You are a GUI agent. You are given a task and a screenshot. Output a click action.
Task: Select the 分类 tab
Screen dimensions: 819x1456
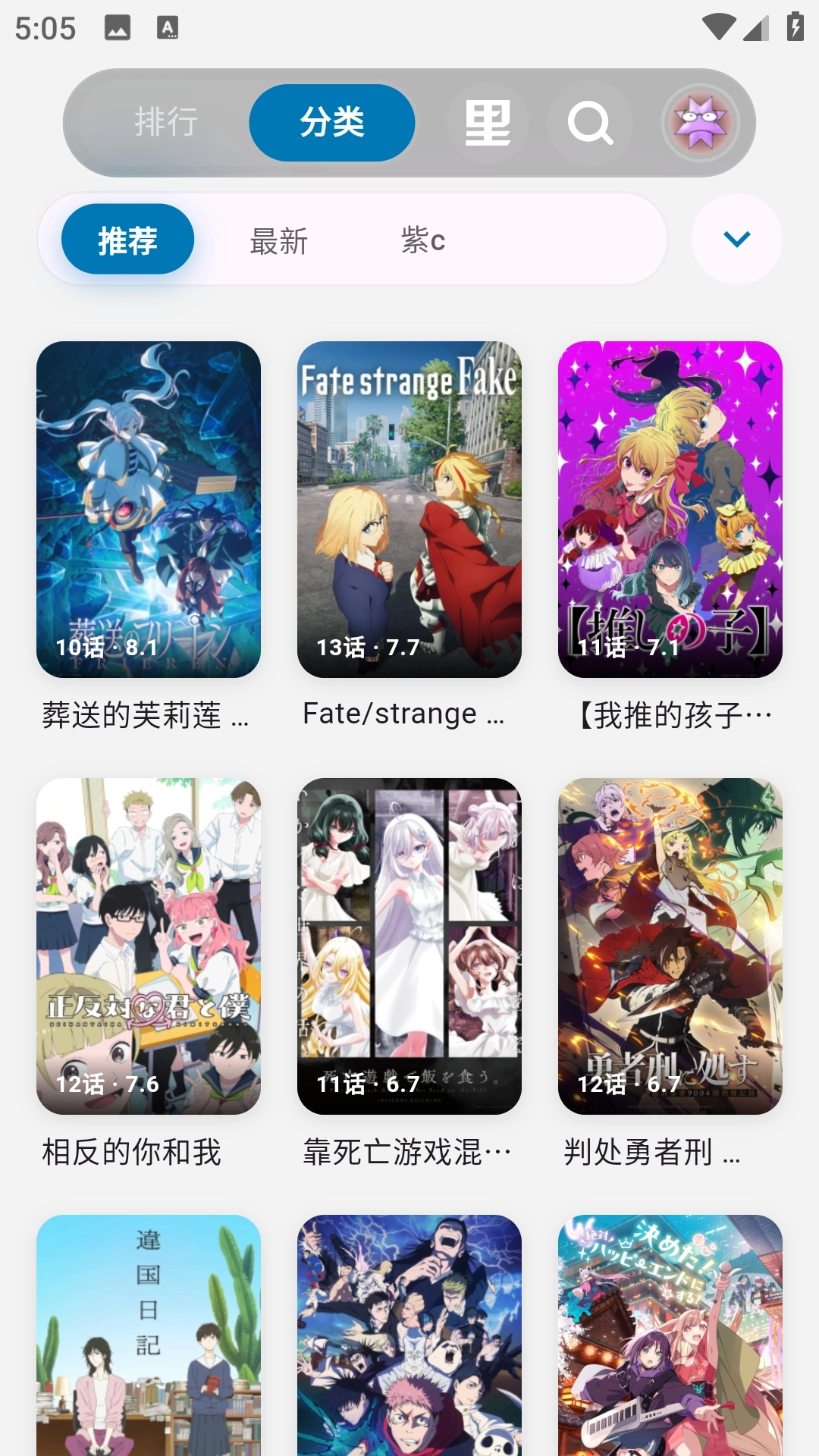point(332,123)
